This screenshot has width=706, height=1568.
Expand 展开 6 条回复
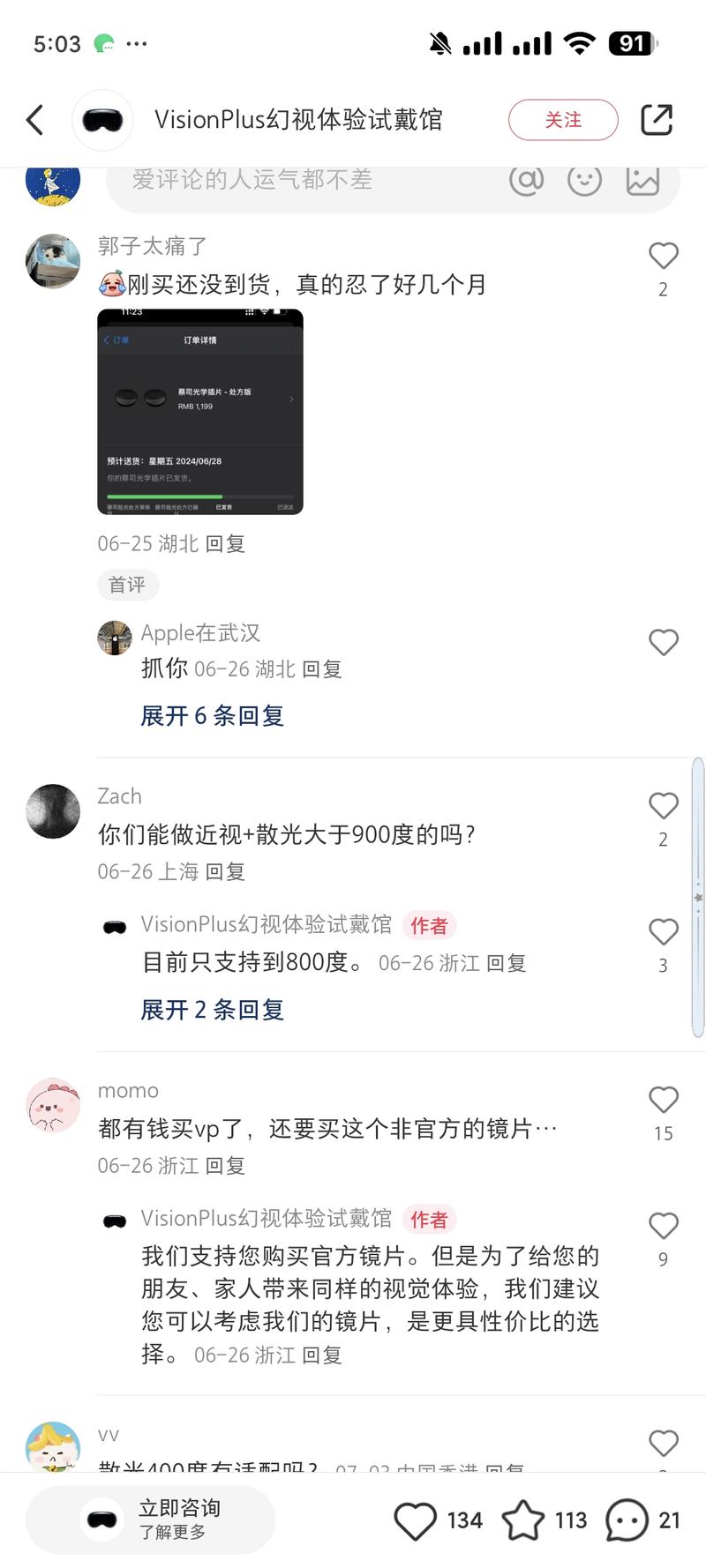tap(212, 715)
